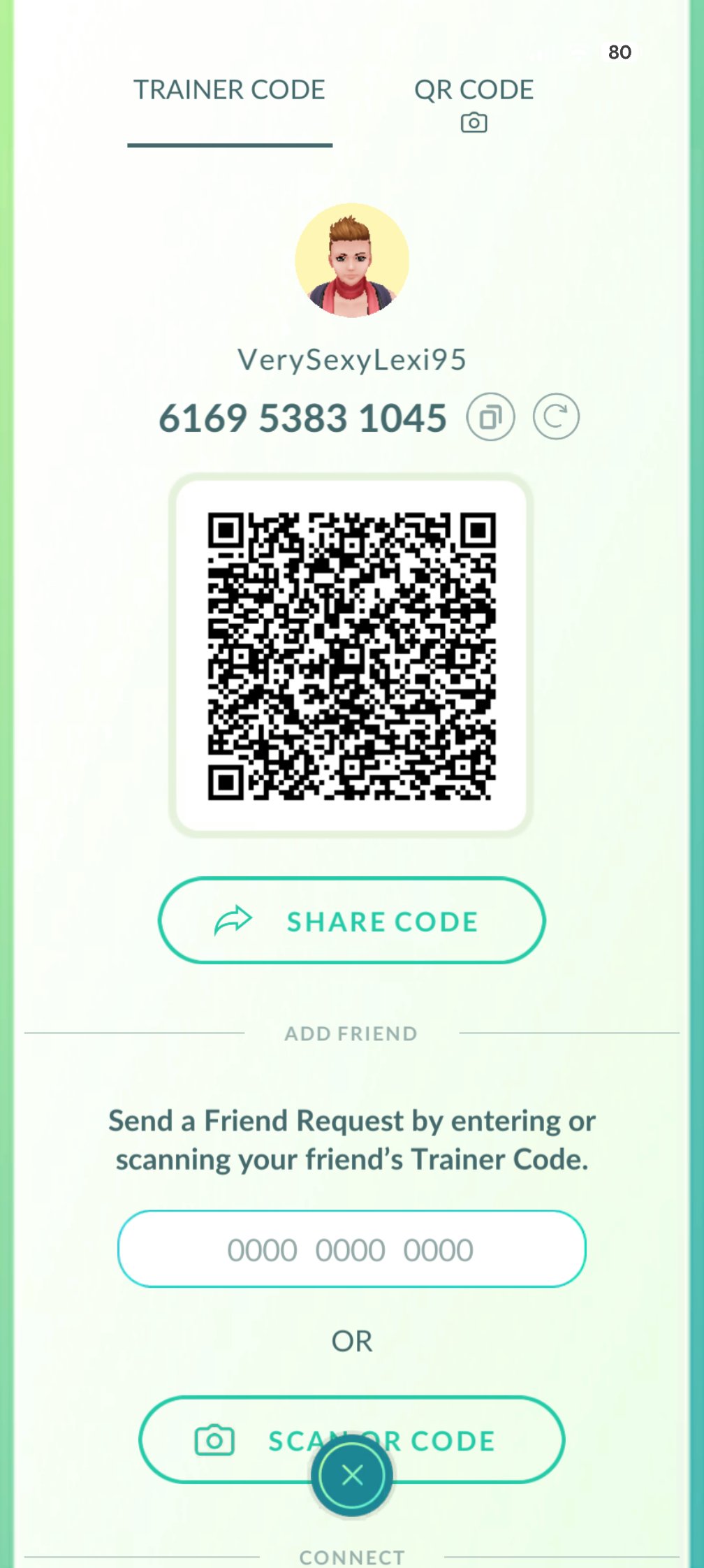Copy the trainer code 6169 5383 1045
The width and height of the screenshot is (704, 1568).
click(x=490, y=417)
